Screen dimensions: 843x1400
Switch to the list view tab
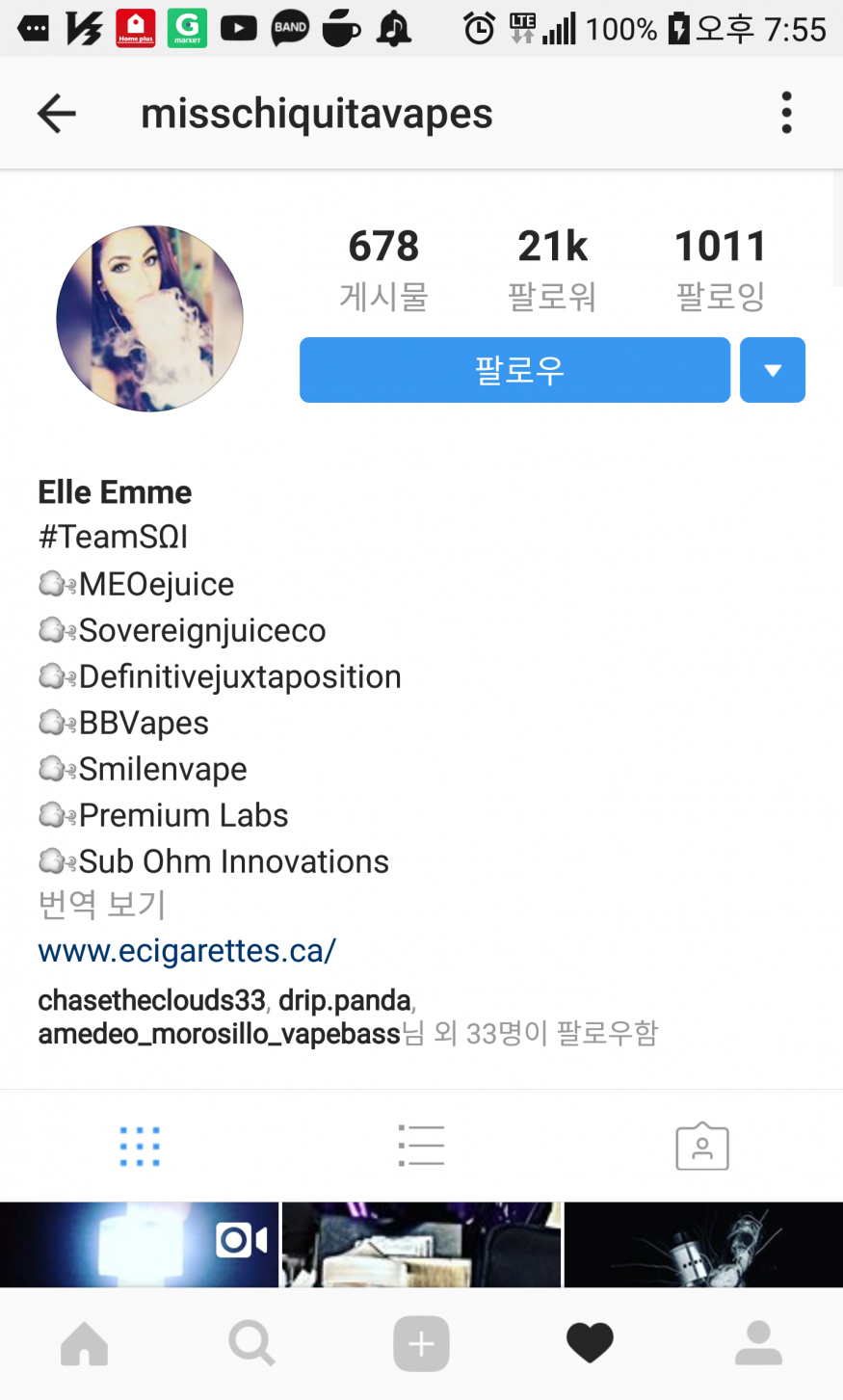(x=421, y=1147)
